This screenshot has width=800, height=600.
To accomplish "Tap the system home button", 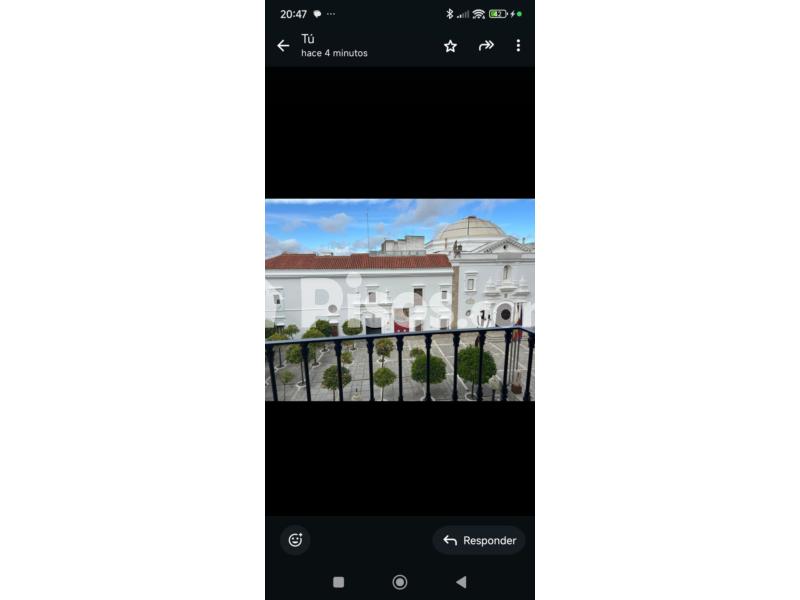I will (400, 582).
